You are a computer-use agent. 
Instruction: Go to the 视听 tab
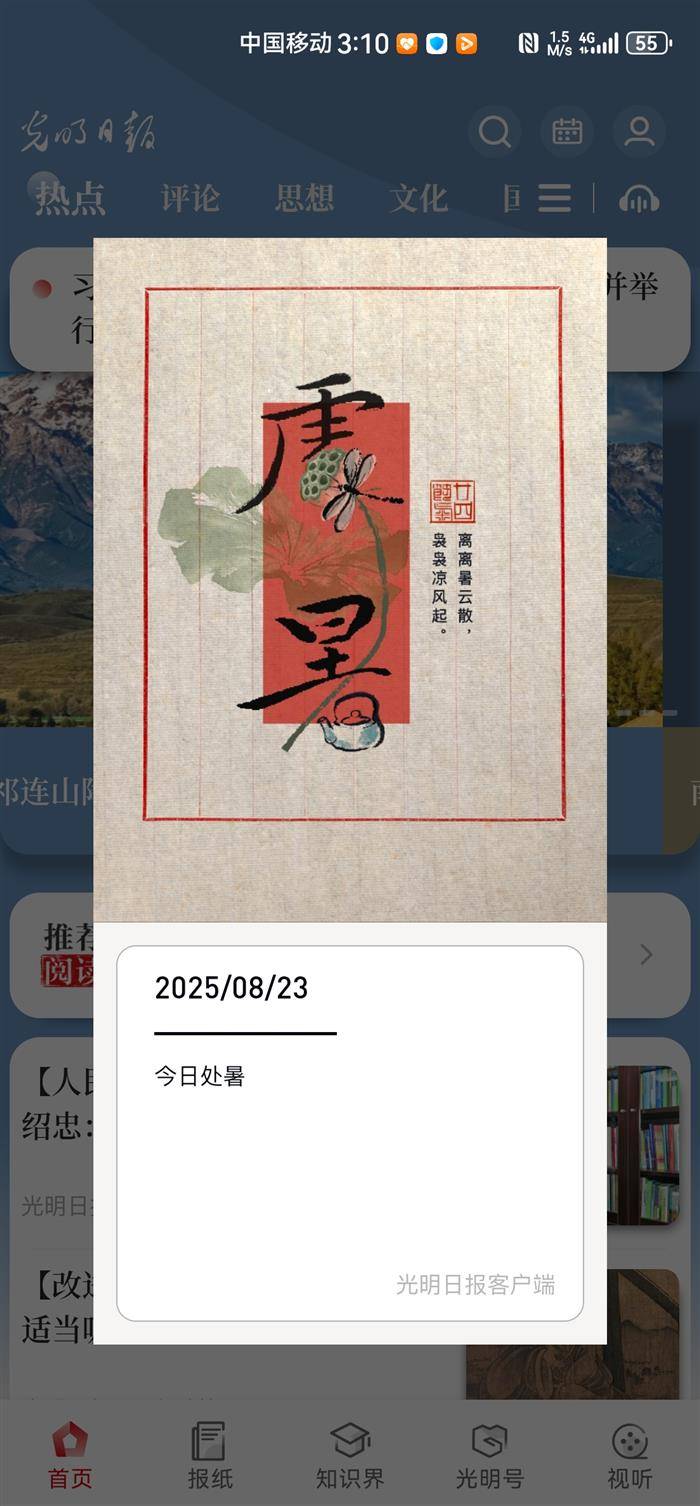[x=630, y=1456]
